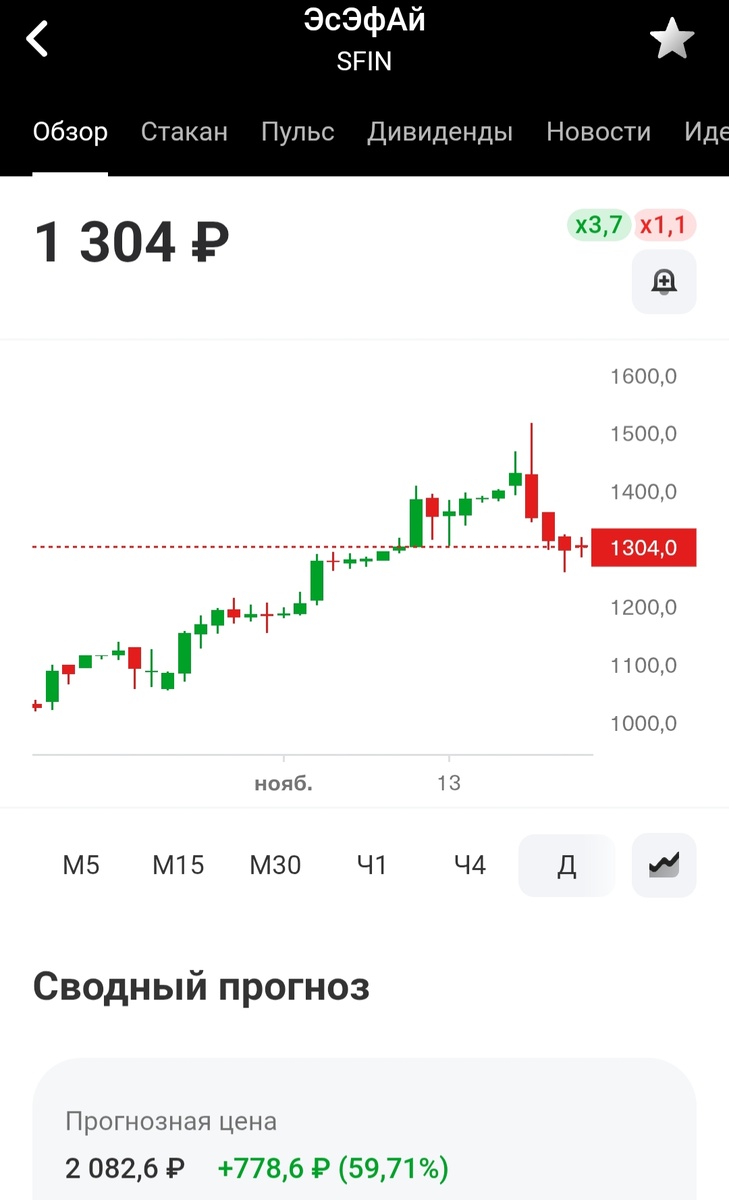Screen dimensions: 729x1200
Task: Switch the chart to М30 interval
Action: (x=275, y=865)
